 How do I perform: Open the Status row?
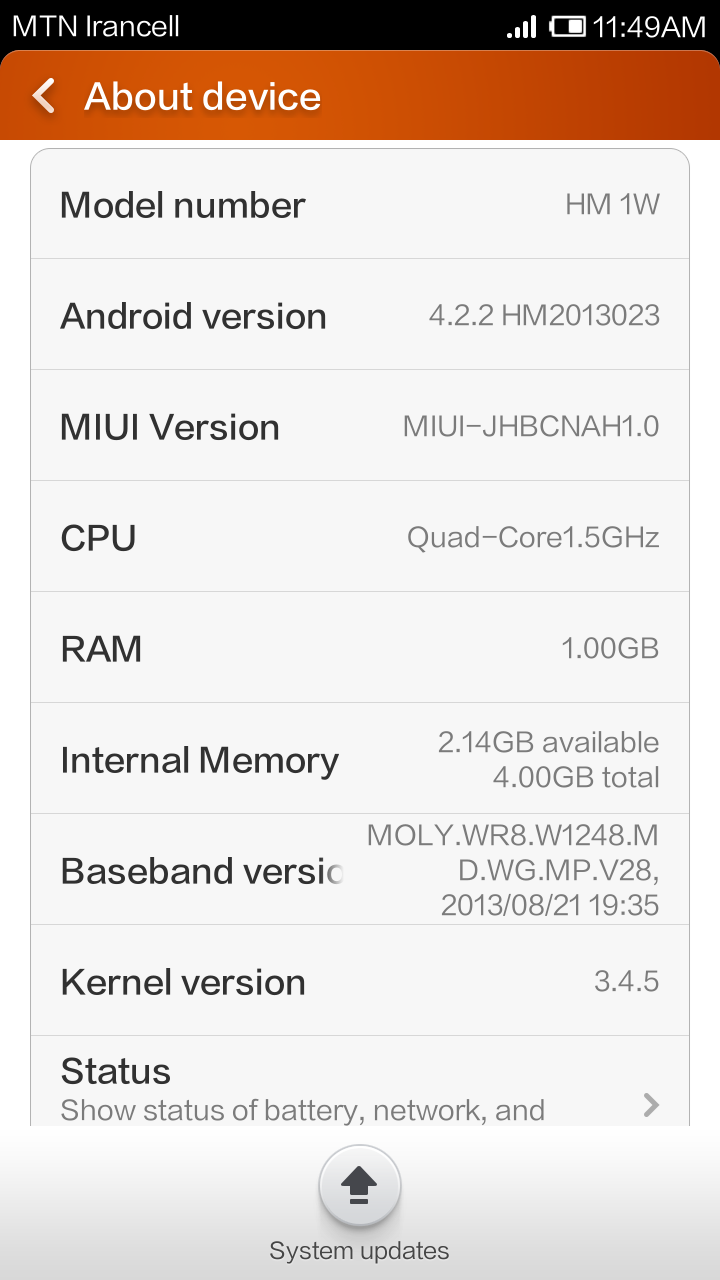pos(360,1082)
